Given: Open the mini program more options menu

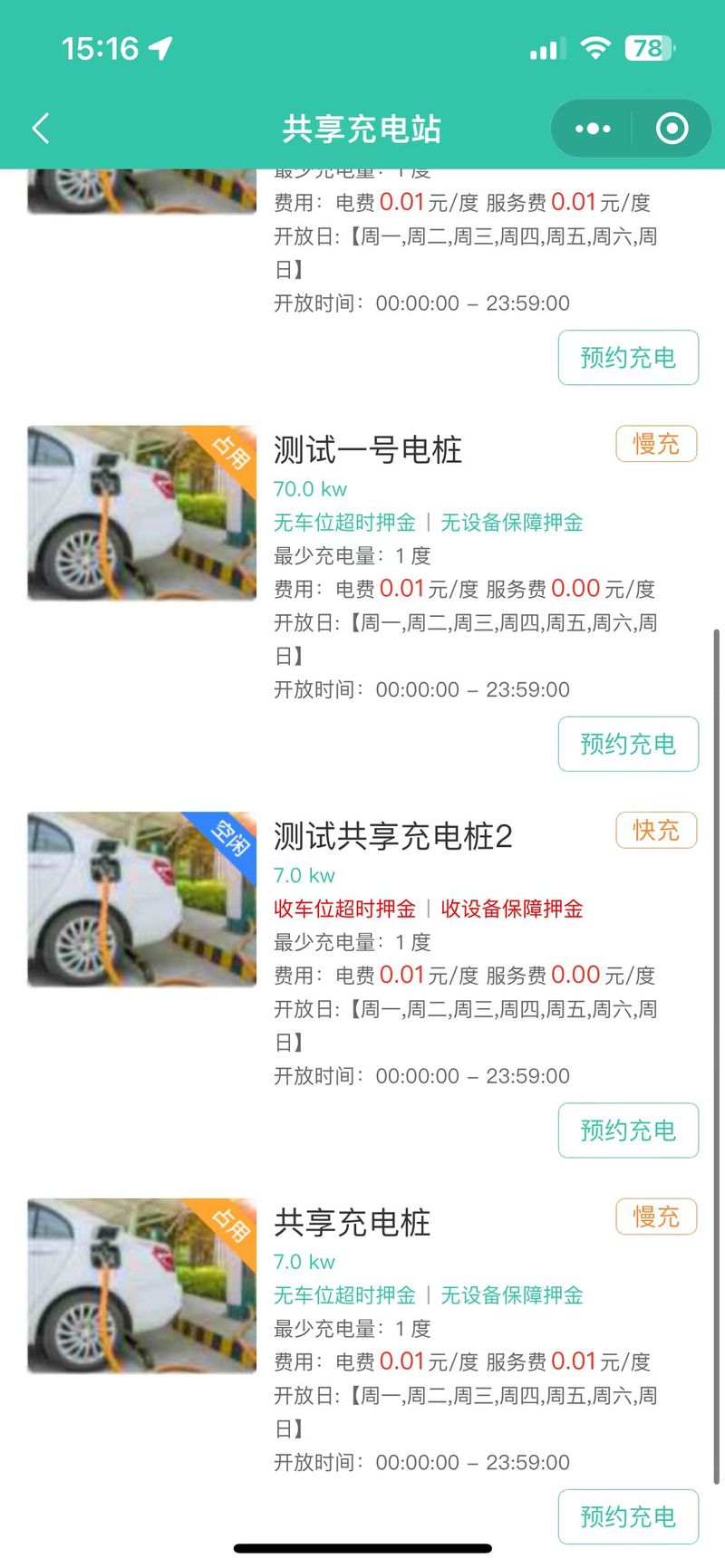Looking at the screenshot, I should click(x=593, y=129).
